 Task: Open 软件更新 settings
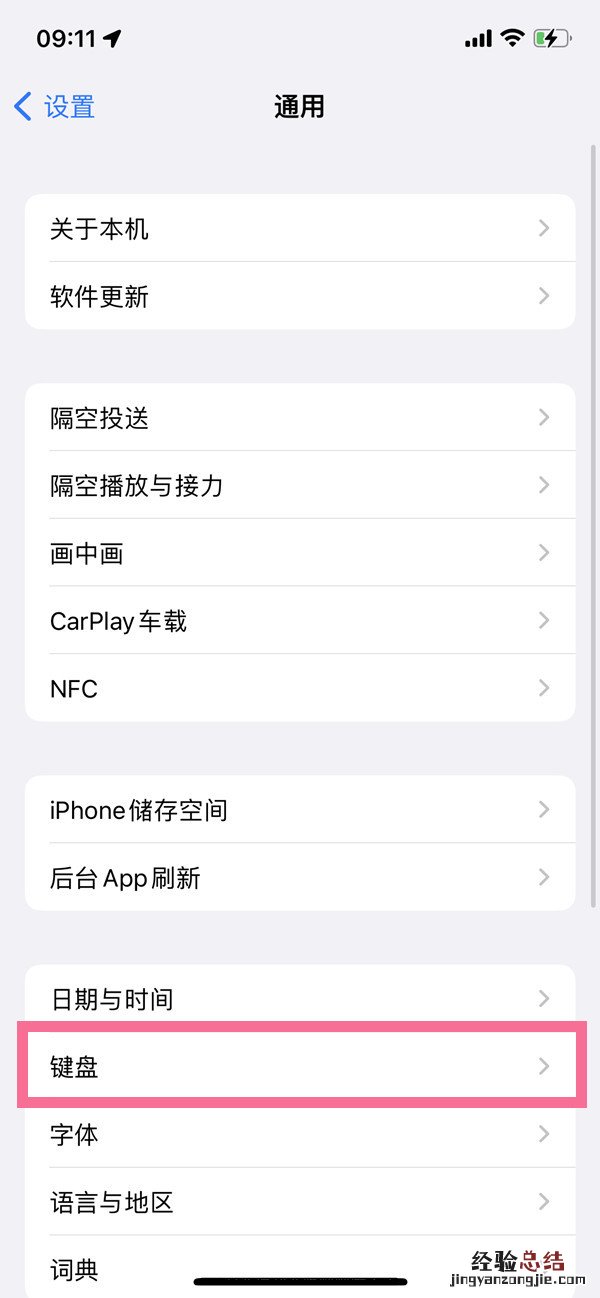[300, 296]
